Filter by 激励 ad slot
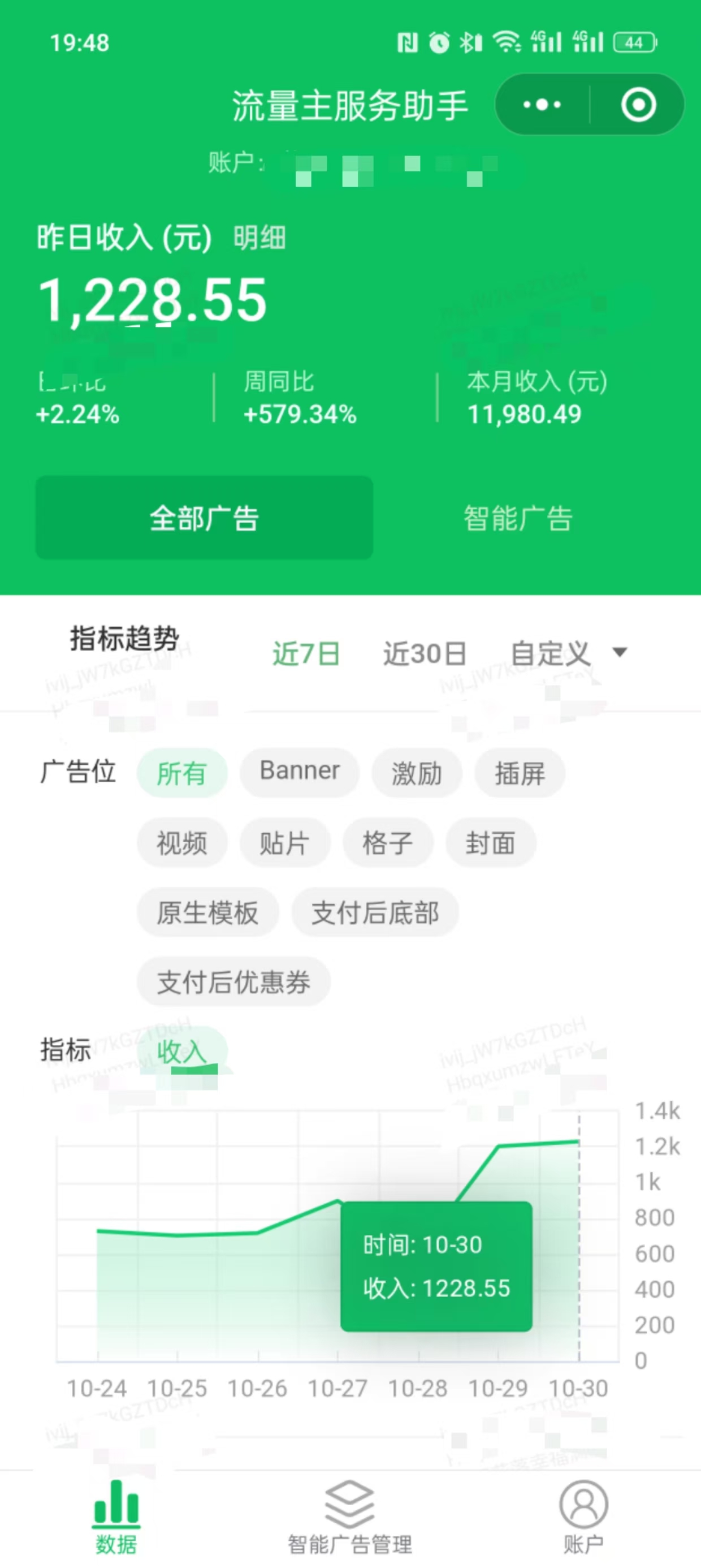The width and height of the screenshot is (701, 1568). tap(416, 773)
